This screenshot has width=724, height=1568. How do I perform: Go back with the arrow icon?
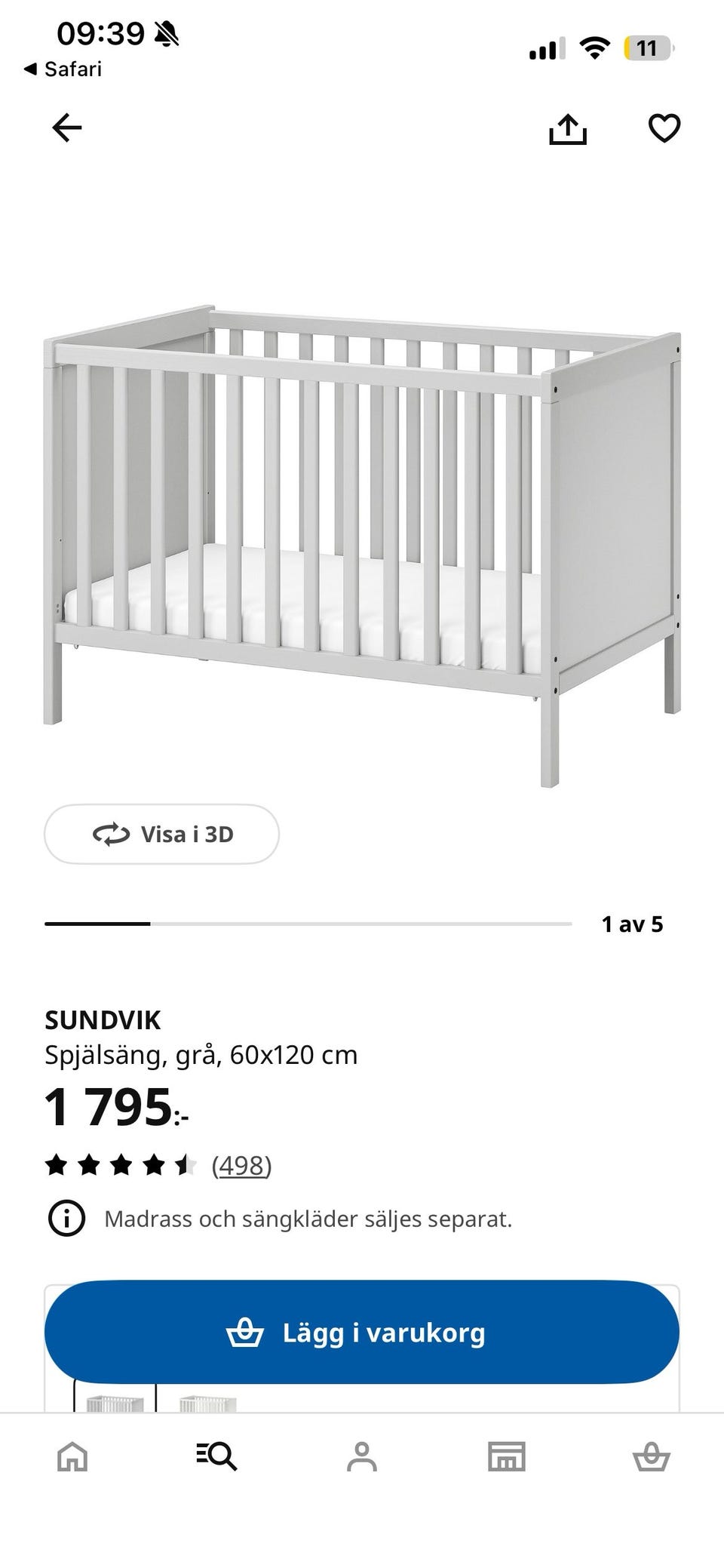click(66, 128)
